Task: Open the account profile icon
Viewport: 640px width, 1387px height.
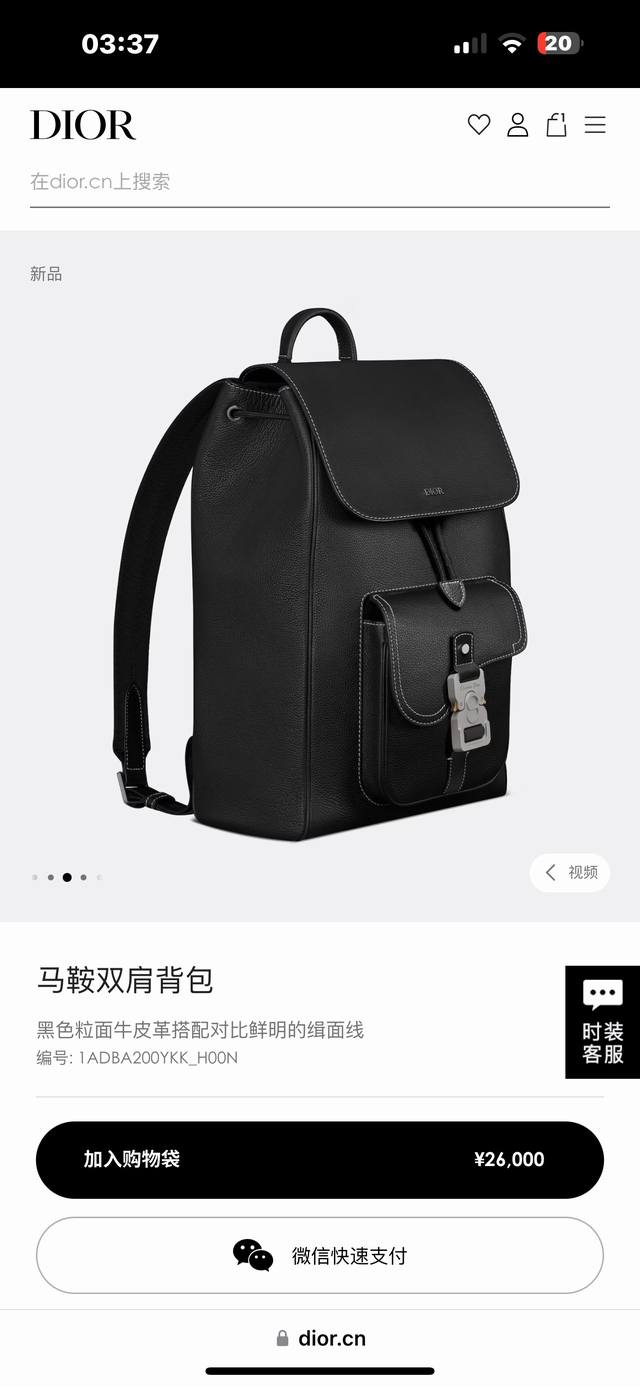Action: pos(517,125)
